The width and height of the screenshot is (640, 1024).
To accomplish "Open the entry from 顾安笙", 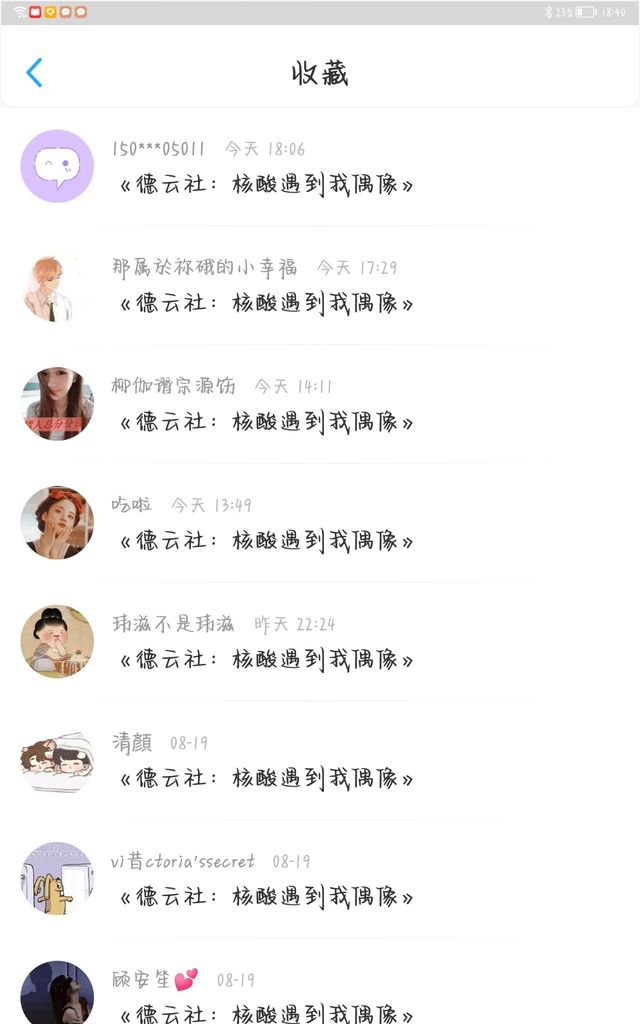I will (x=320, y=982).
